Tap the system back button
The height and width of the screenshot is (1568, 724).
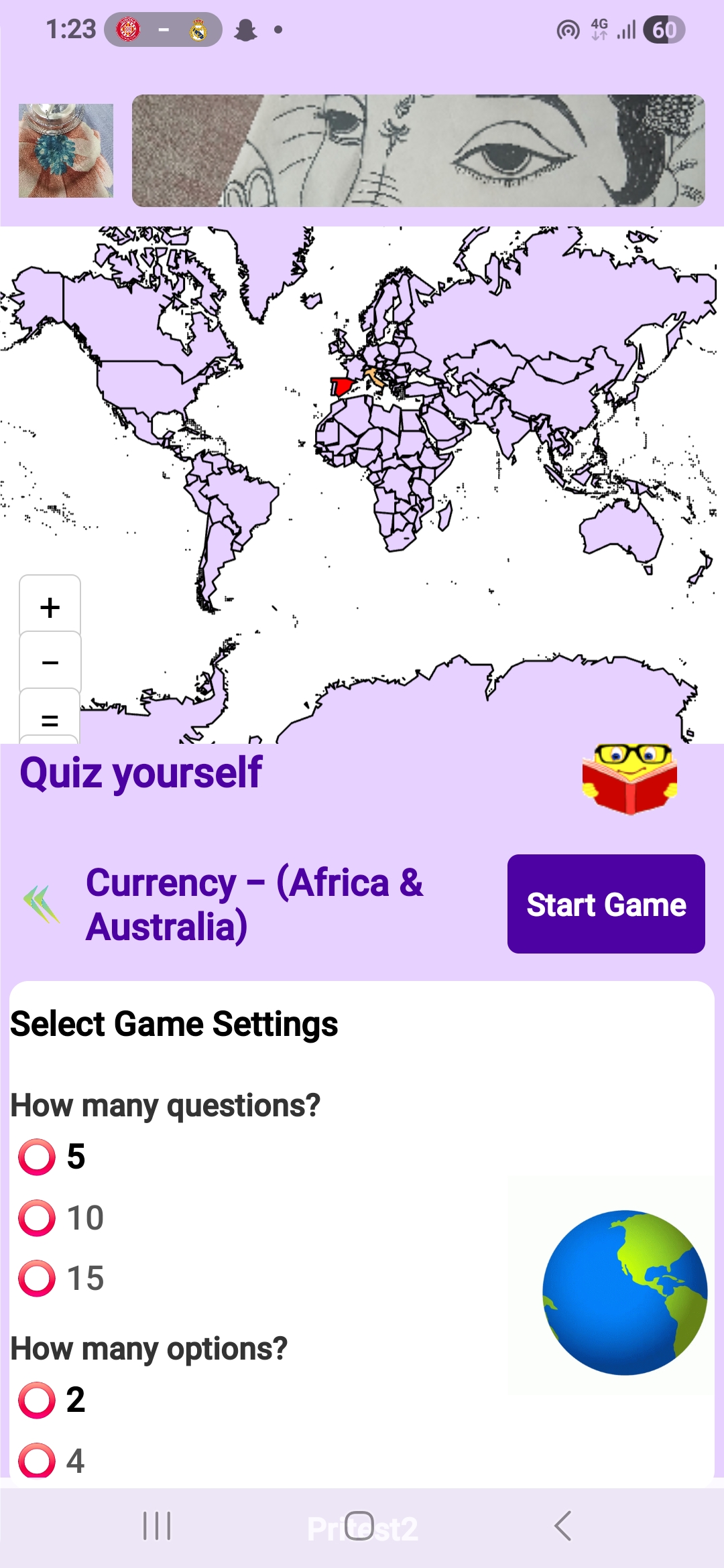pos(563,1526)
